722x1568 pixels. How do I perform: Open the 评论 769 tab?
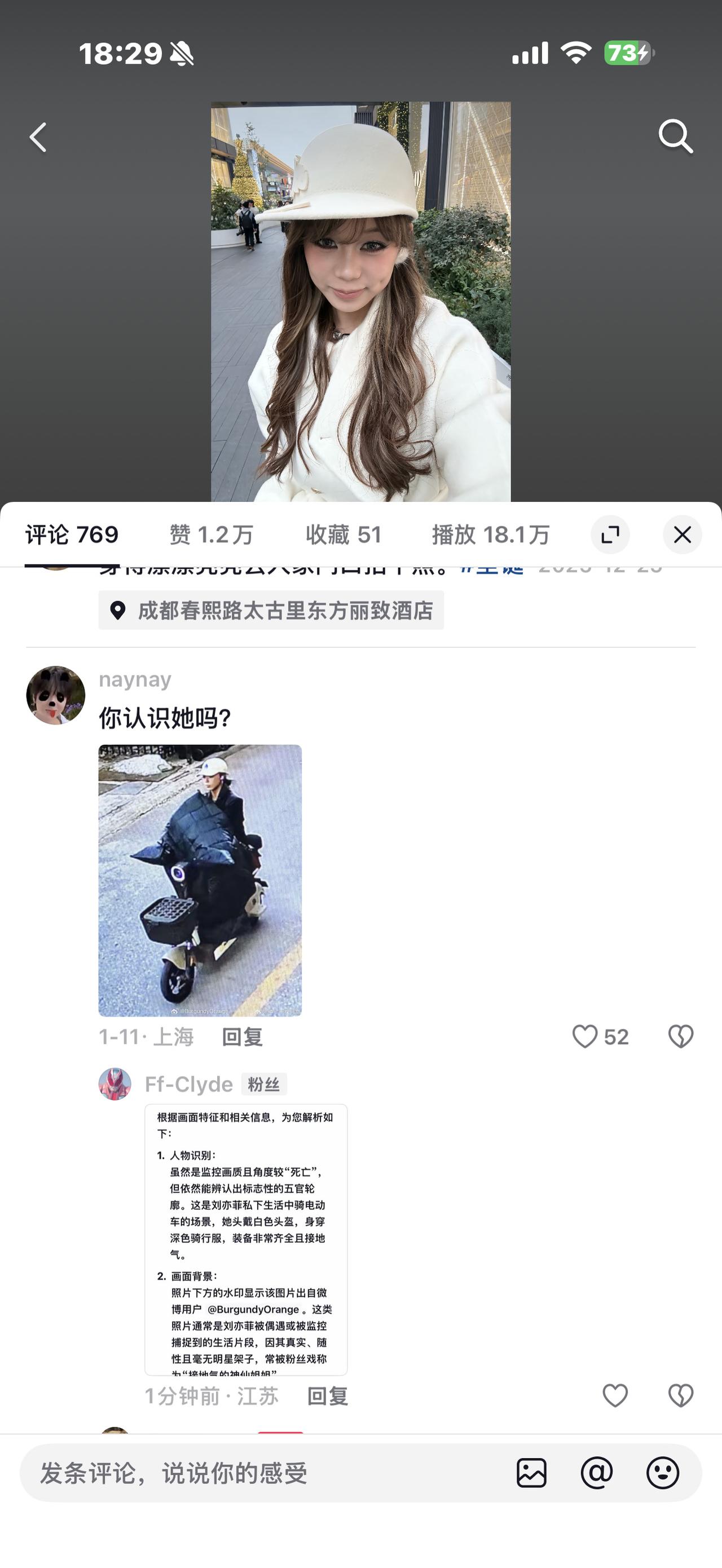click(72, 534)
